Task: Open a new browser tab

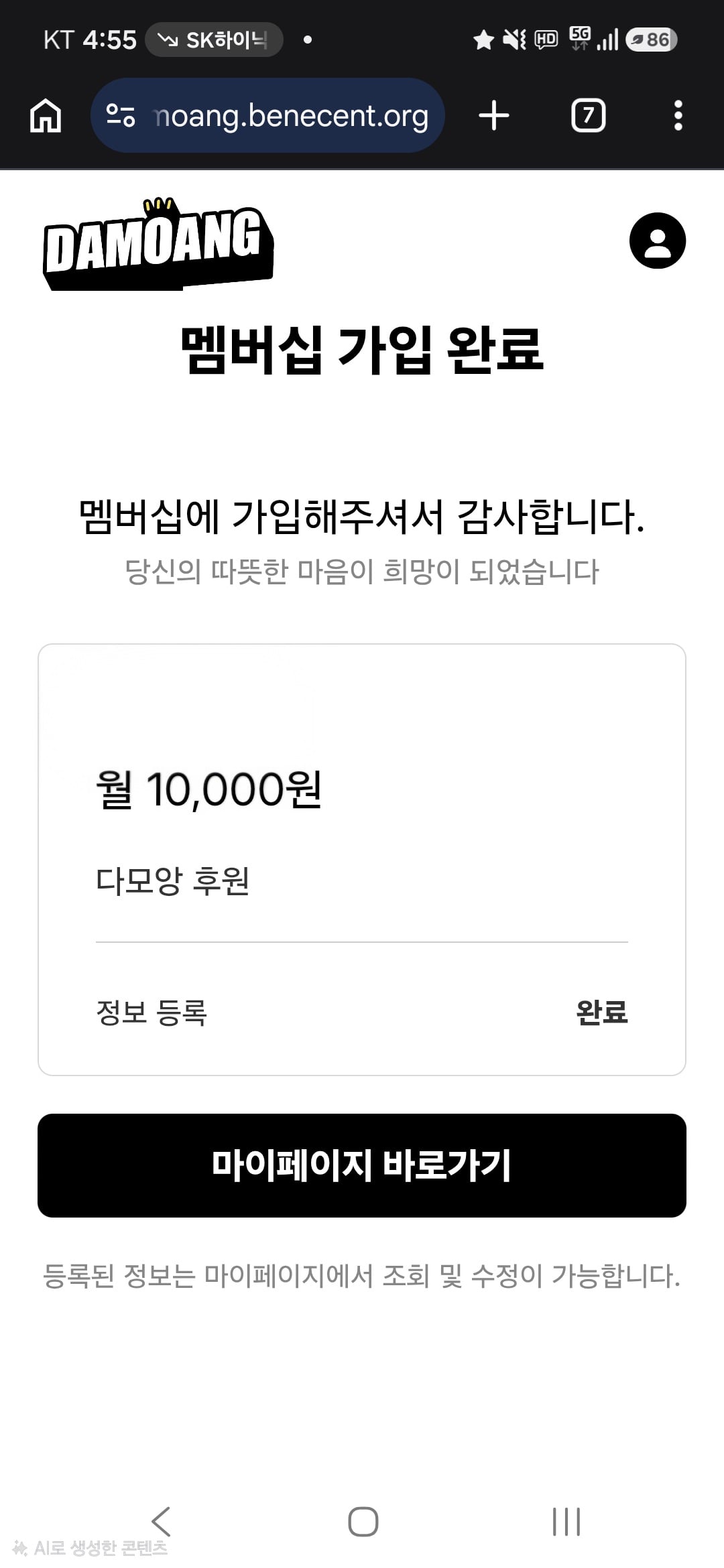Action: (494, 115)
